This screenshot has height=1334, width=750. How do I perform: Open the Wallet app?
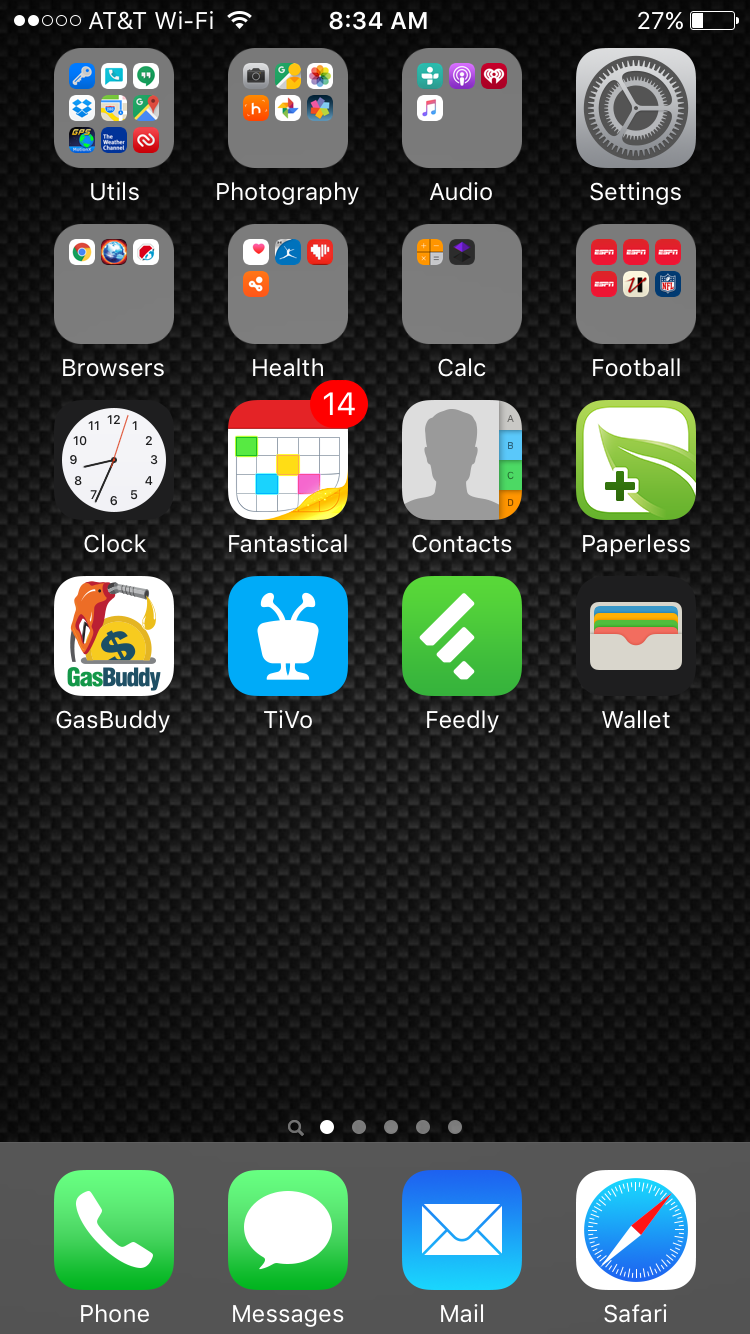[636, 636]
